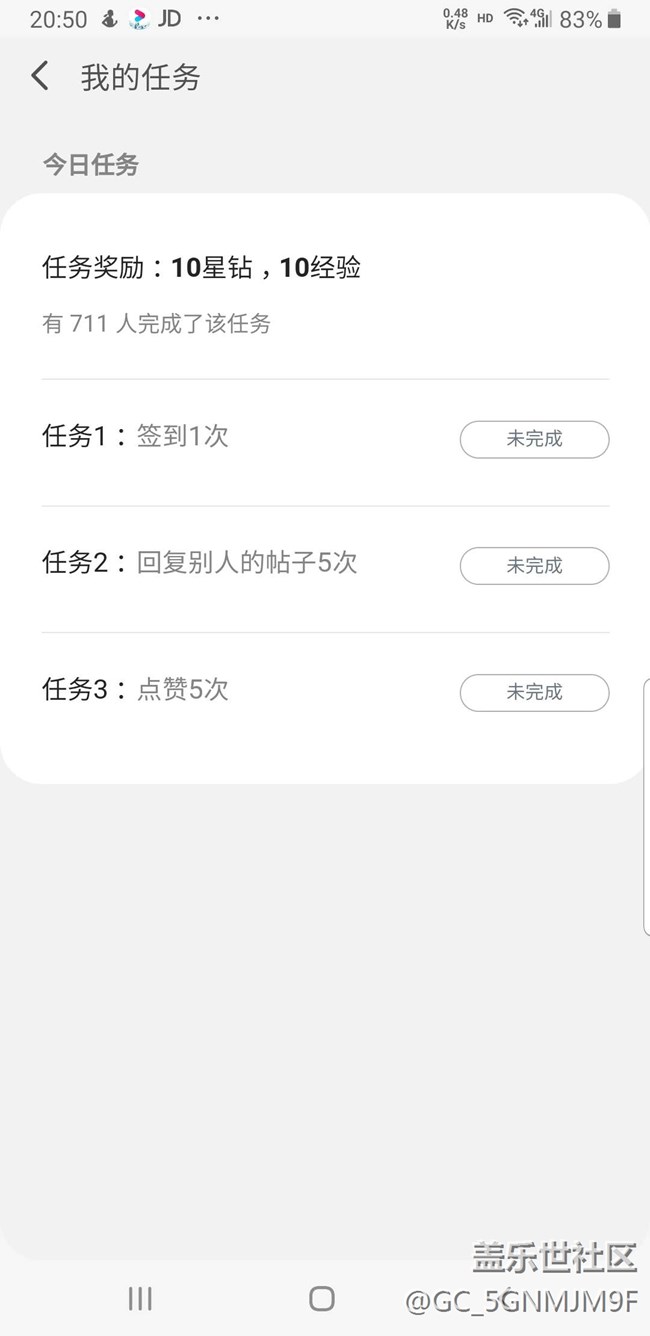Go to the system home screen
Screen dimensions: 650x1336
(321, 1298)
